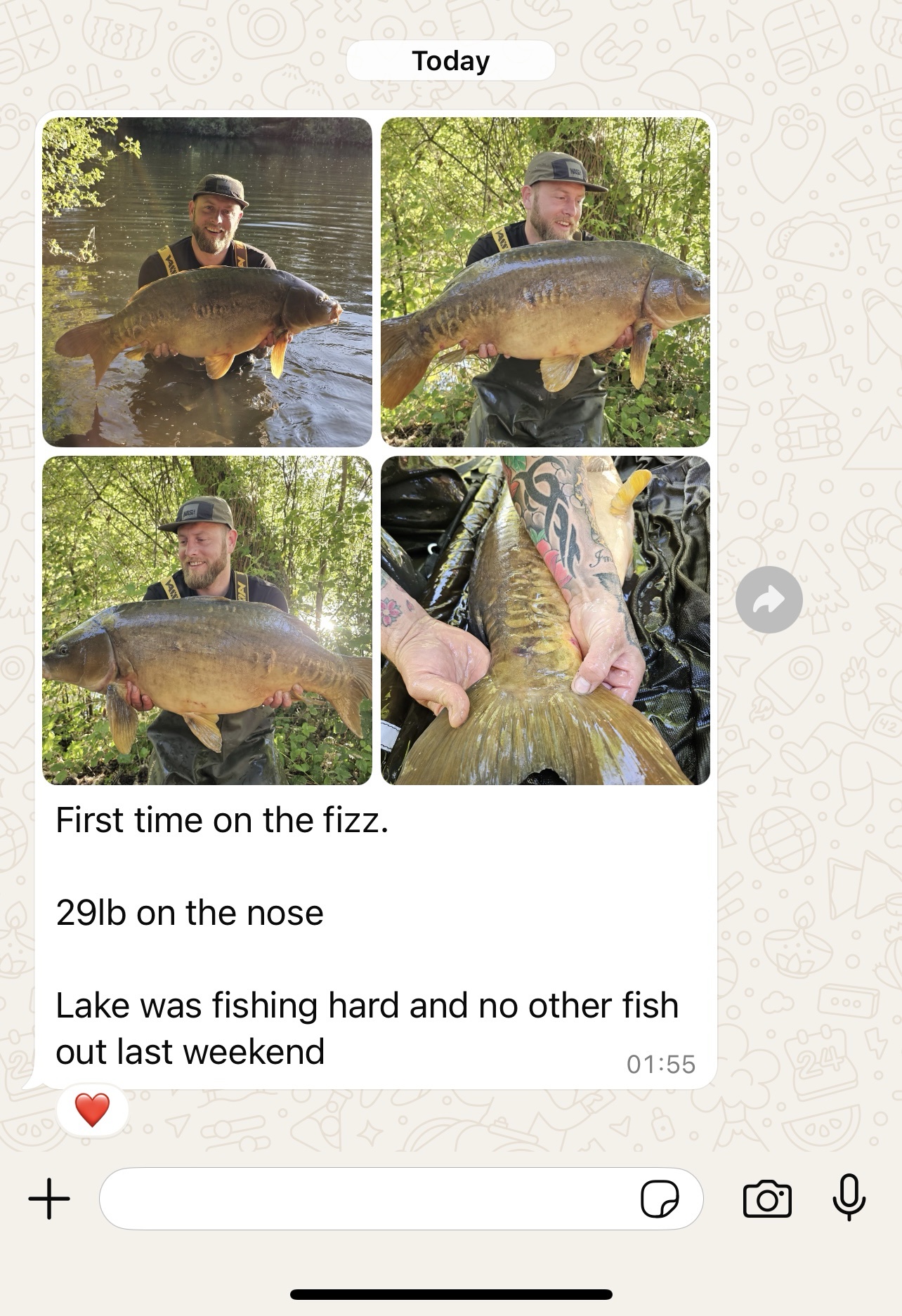Open the sticker picker in the text field

pos(660,1199)
